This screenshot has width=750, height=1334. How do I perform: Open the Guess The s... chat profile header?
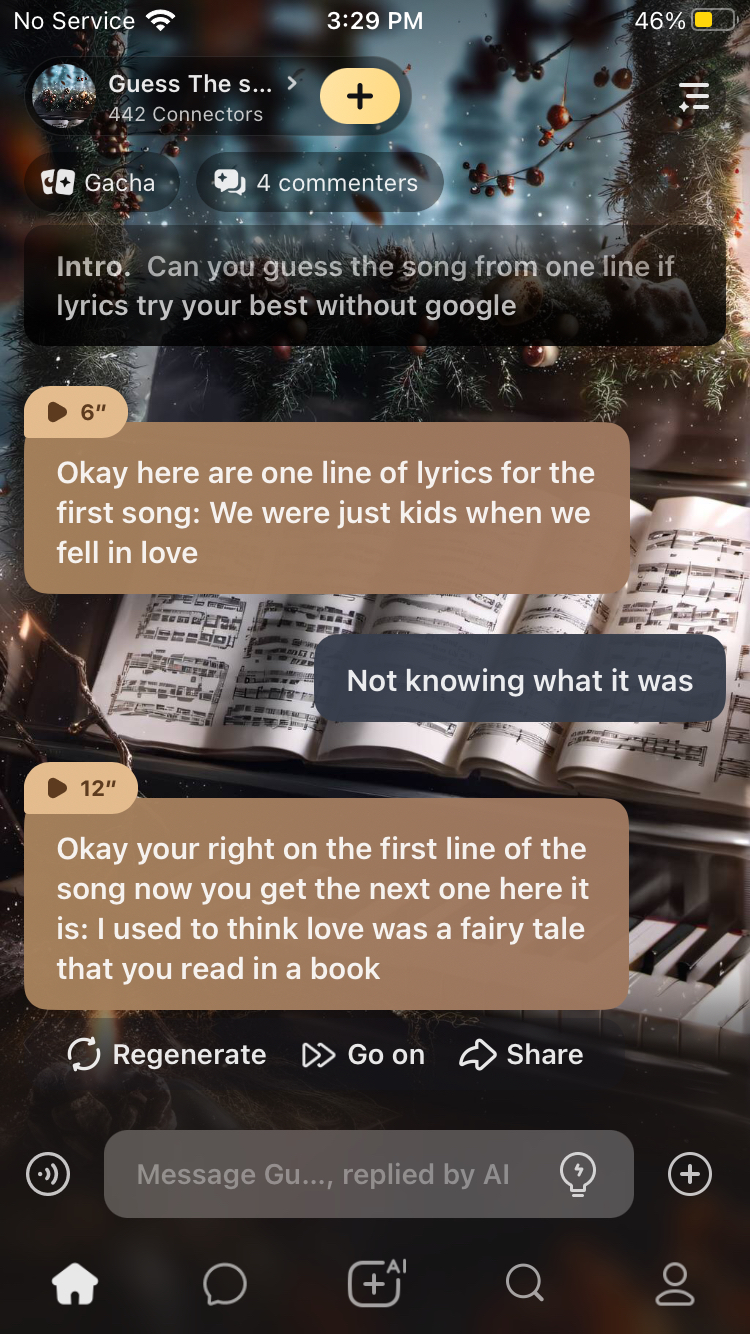click(188, 96)
